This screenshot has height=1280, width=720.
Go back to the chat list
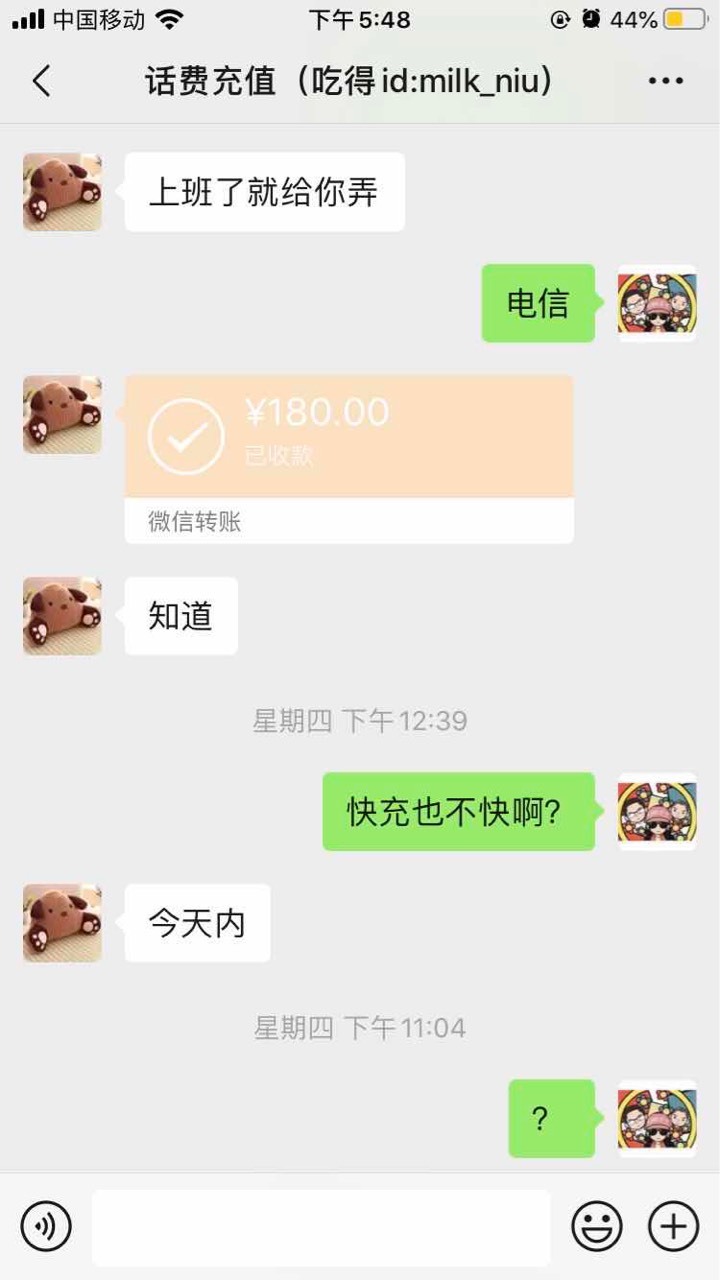coord(41,81)
